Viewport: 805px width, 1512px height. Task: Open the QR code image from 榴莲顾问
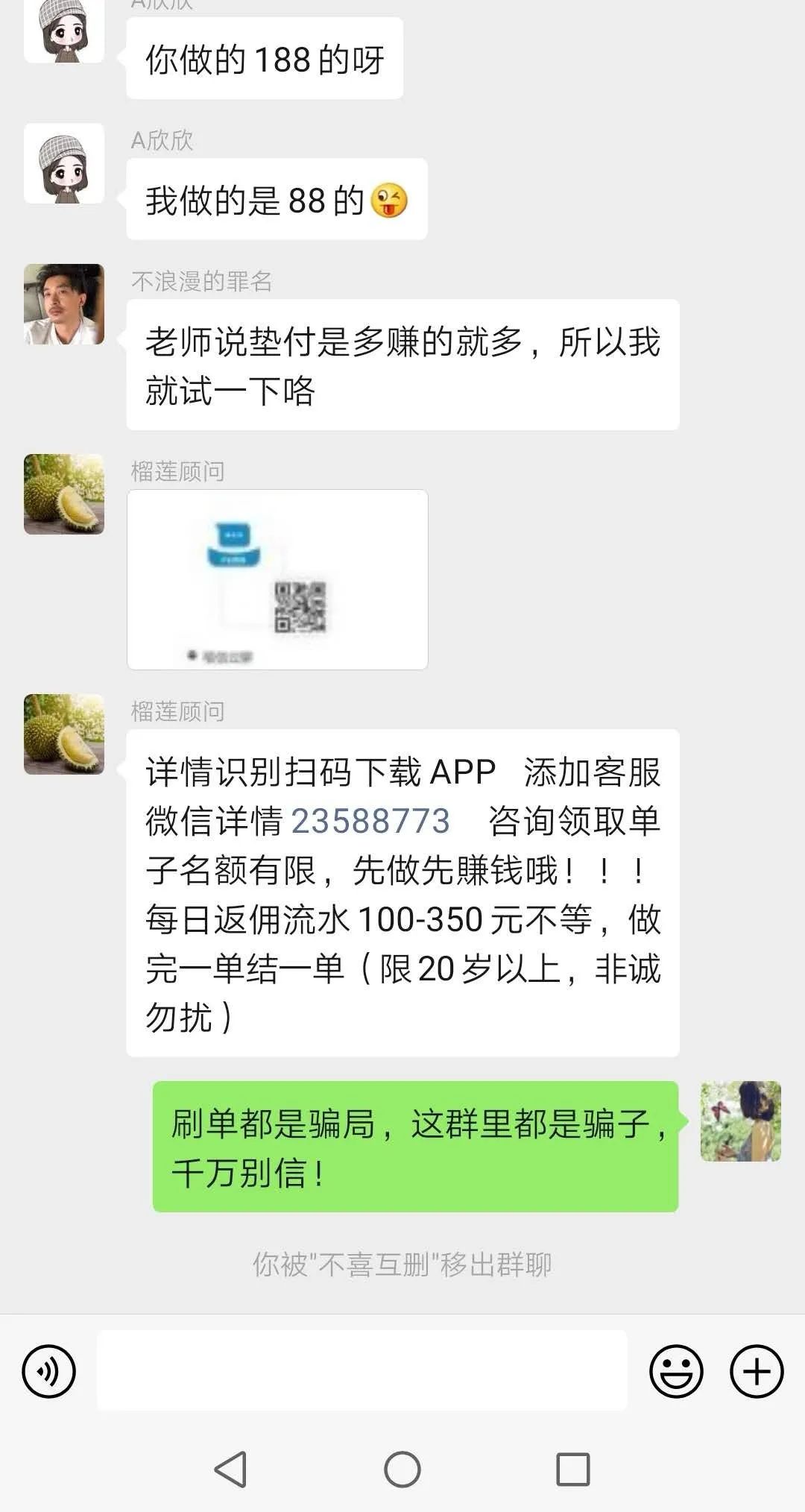(277, 579)
